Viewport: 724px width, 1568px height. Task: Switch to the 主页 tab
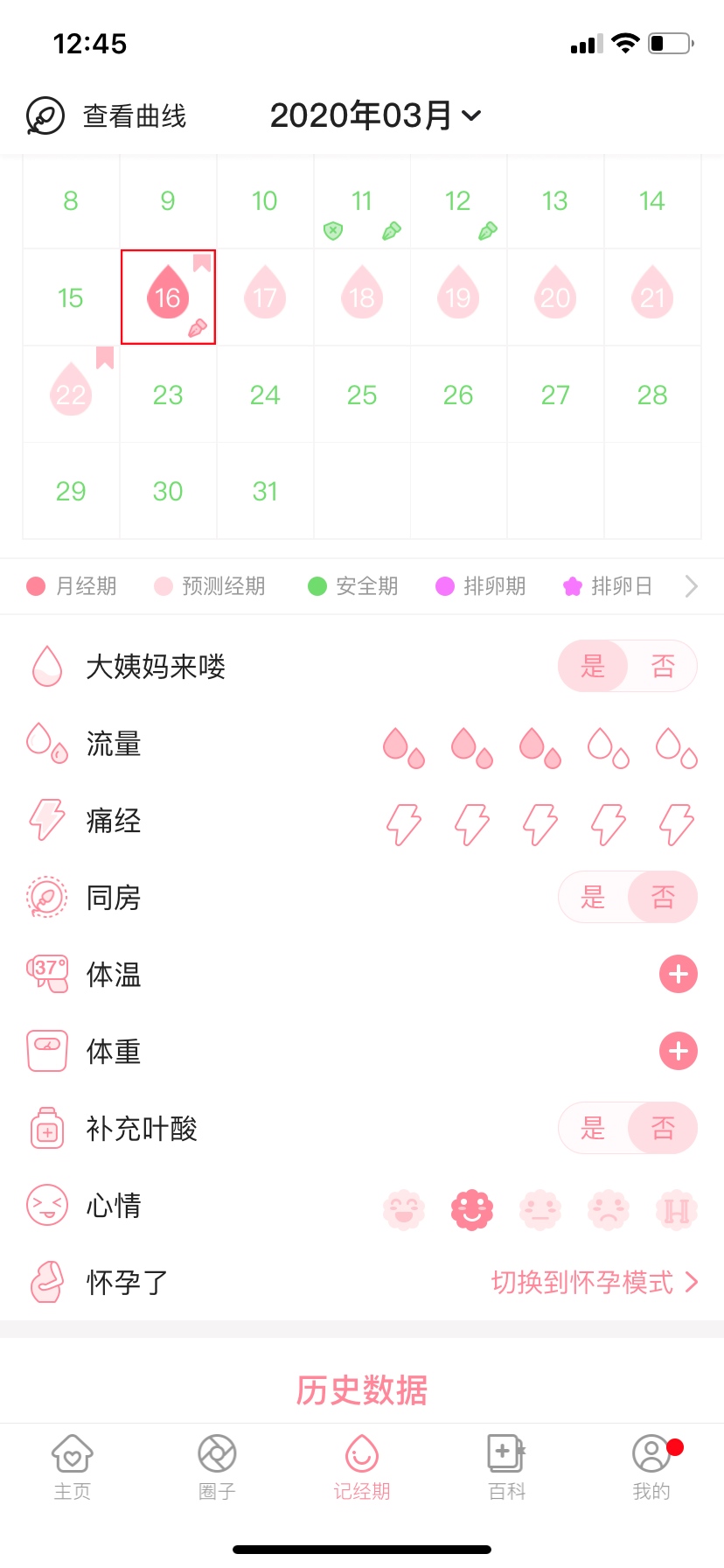(73, 1467)
